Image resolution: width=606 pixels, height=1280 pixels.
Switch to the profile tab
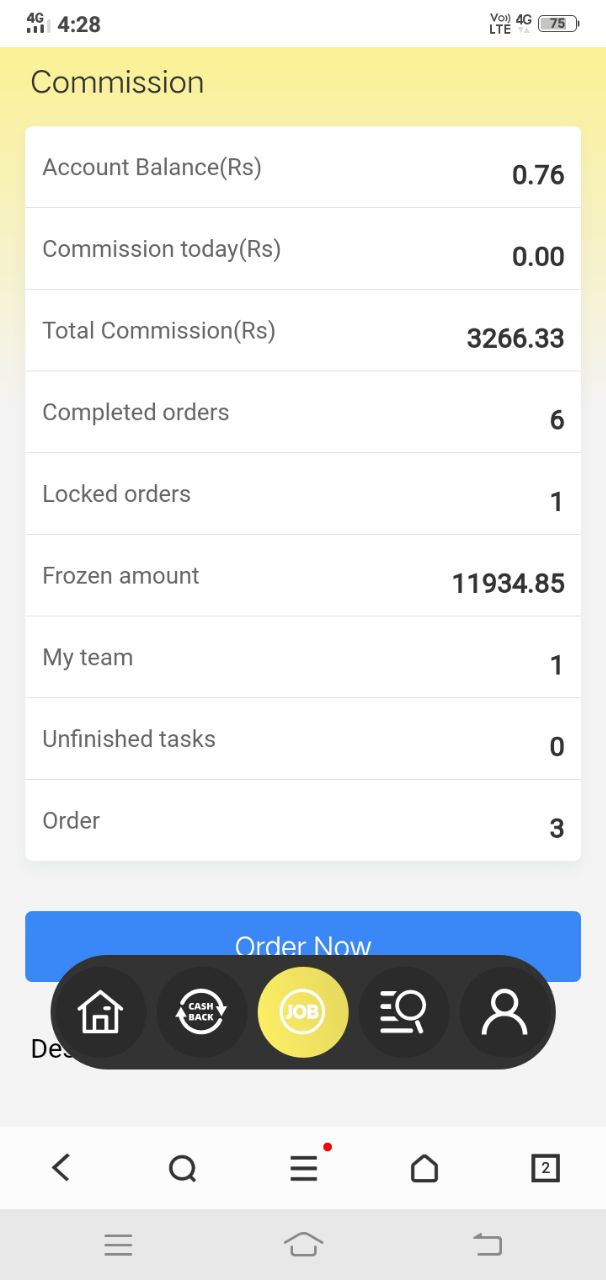pyautogui.click(x=504, y=1012)
